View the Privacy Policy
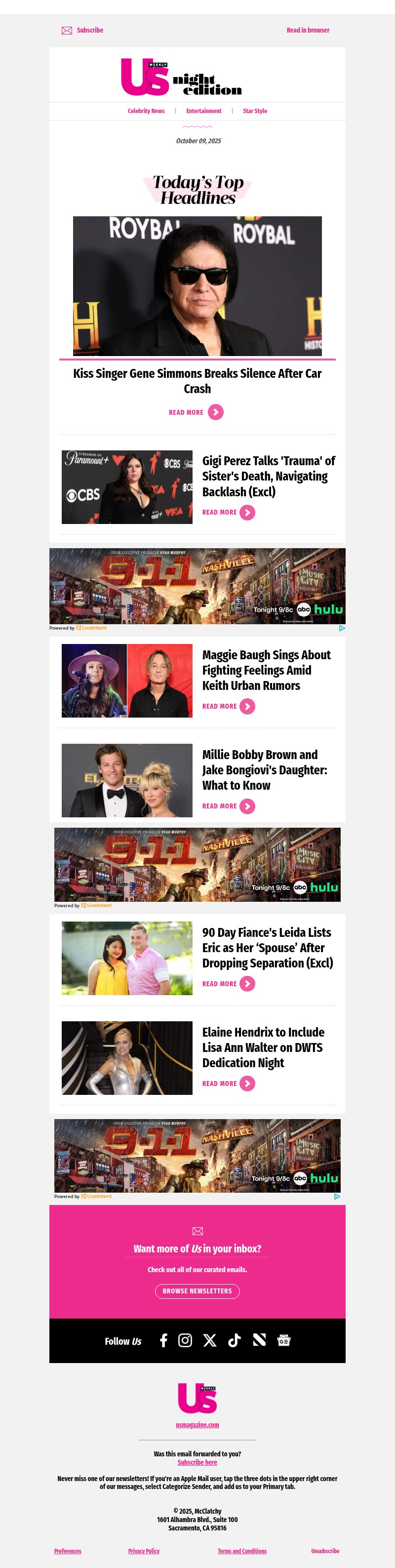This screenshot has width=395, height=1568. [x=144, y=1551]
